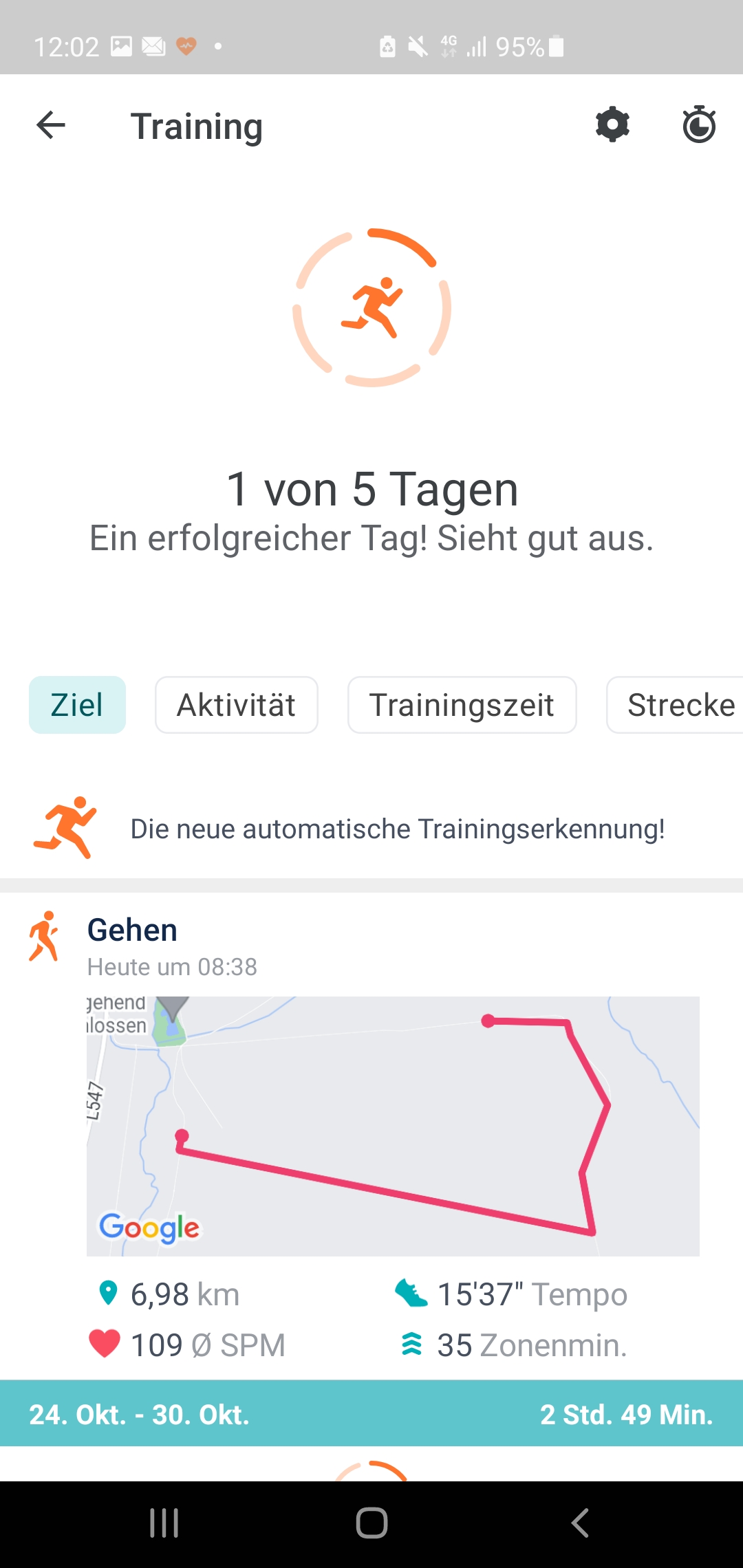743x1568 pixels.
Task: Select the Ziel chip
Action: (x=77, y=705)
